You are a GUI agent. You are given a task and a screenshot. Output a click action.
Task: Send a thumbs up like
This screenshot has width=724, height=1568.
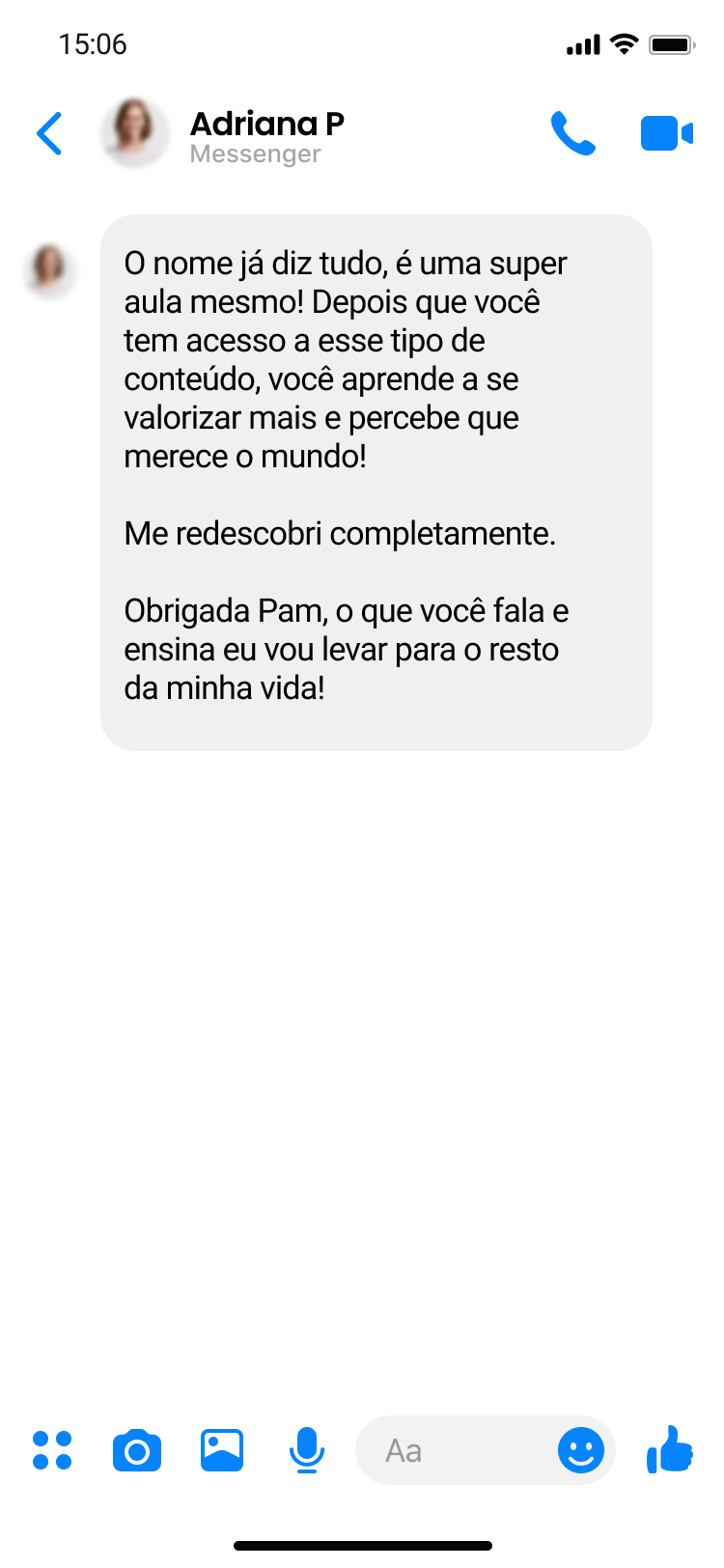pos(670,1449)
